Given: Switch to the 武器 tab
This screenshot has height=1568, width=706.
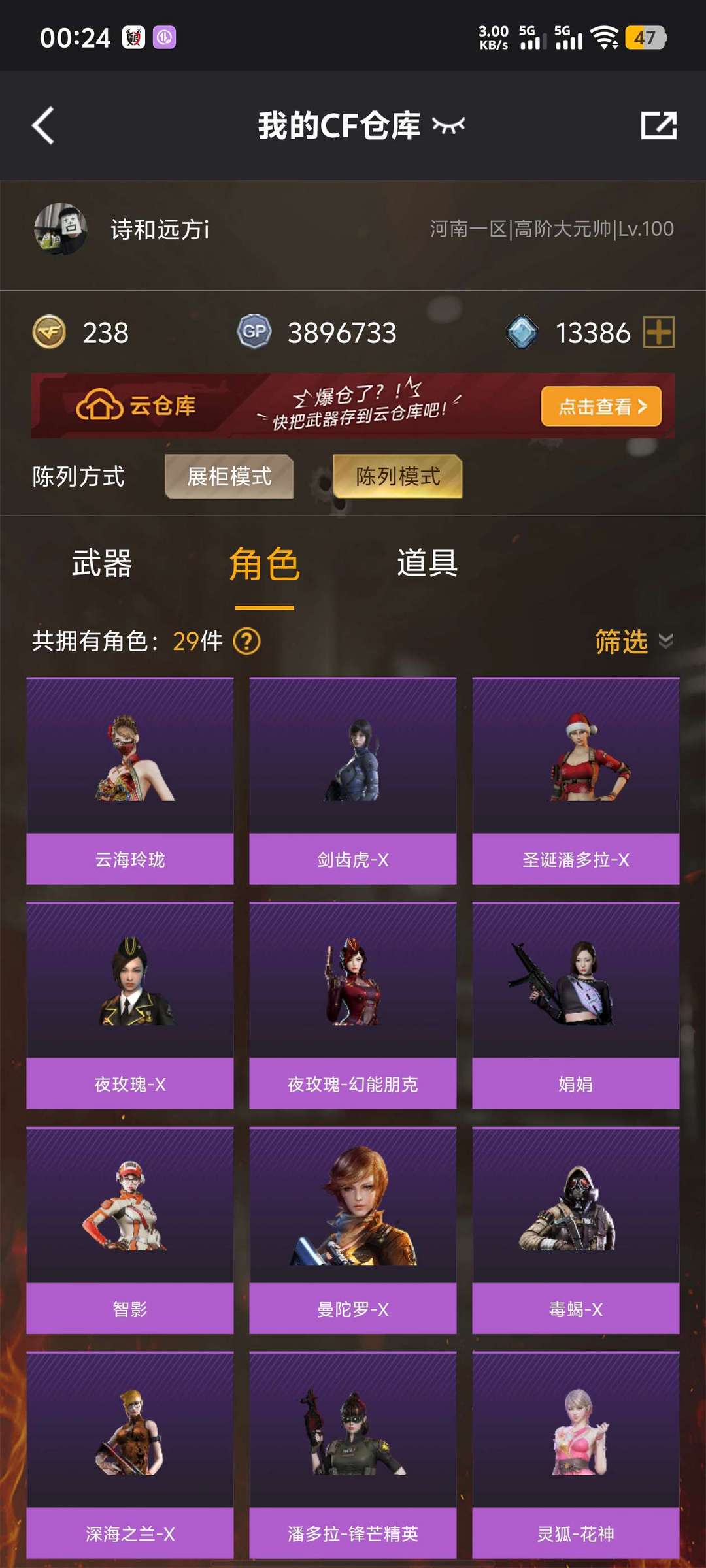Looking at the screenshot, I should (x=101, y=563).
